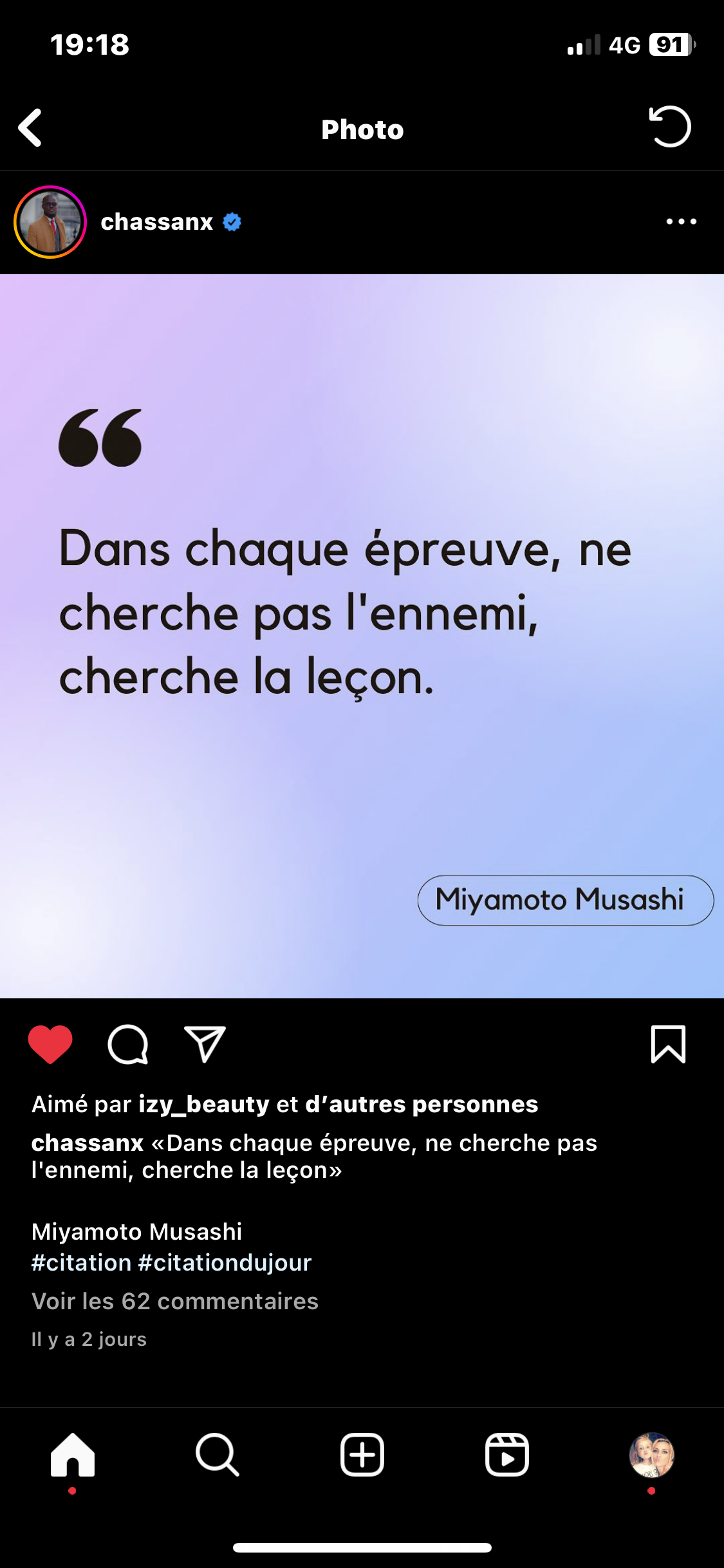This screenshot has height=1568, width=724.
Task: Switch to the Reels tab
Action: coord(507,1455)
